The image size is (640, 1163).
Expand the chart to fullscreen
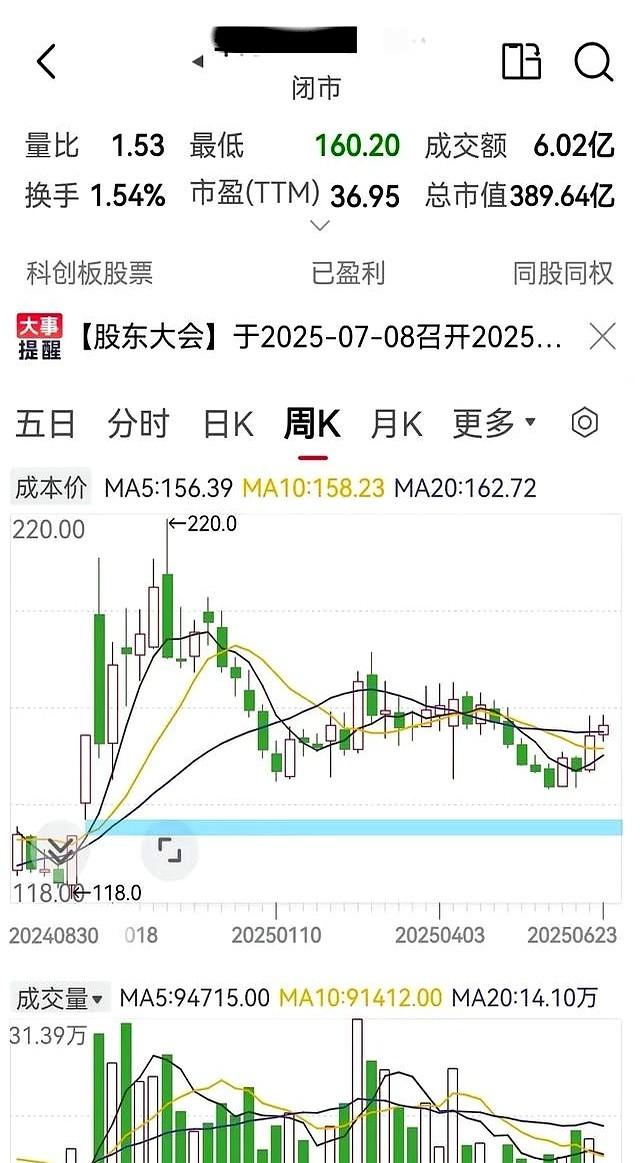170,850
